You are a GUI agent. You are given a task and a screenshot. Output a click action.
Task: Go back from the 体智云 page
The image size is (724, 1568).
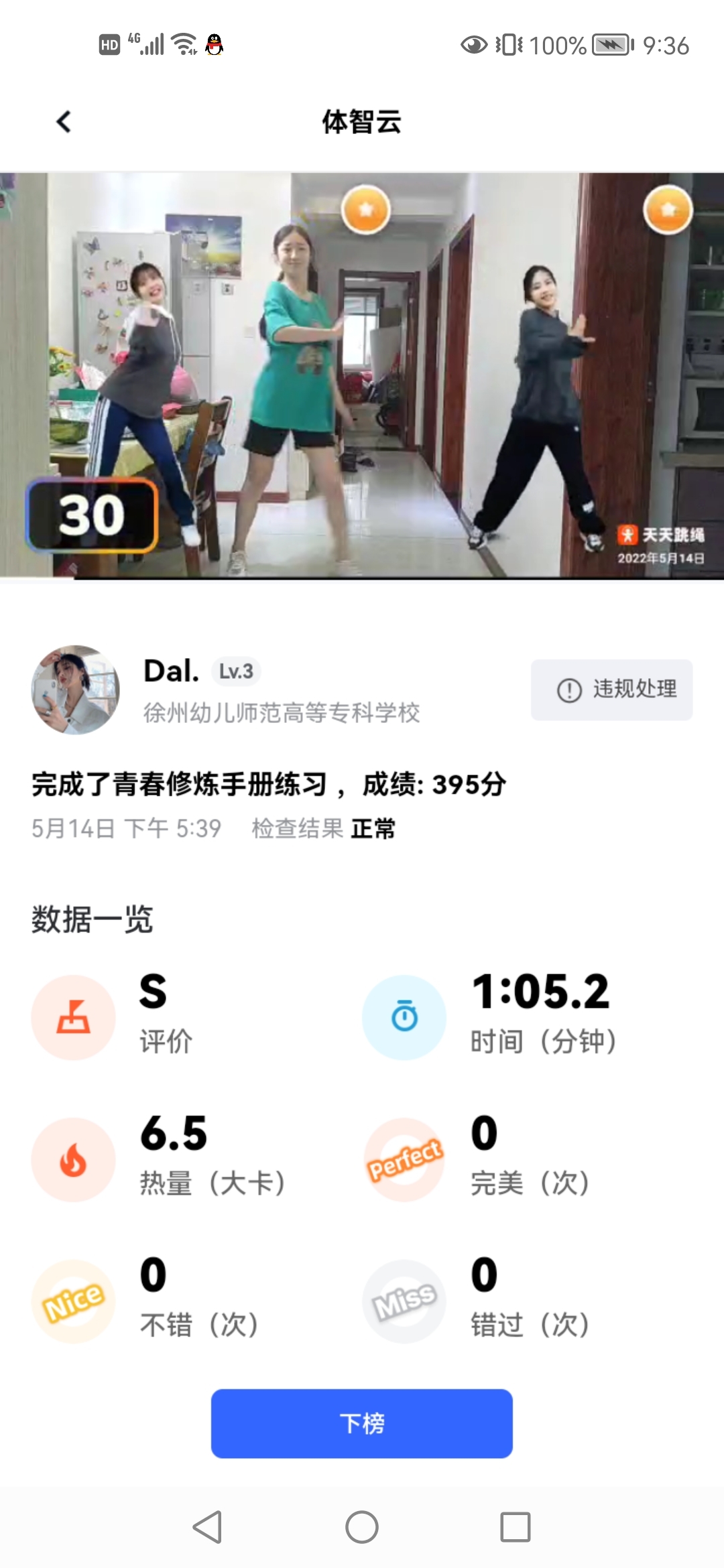[x=64, y=122]
